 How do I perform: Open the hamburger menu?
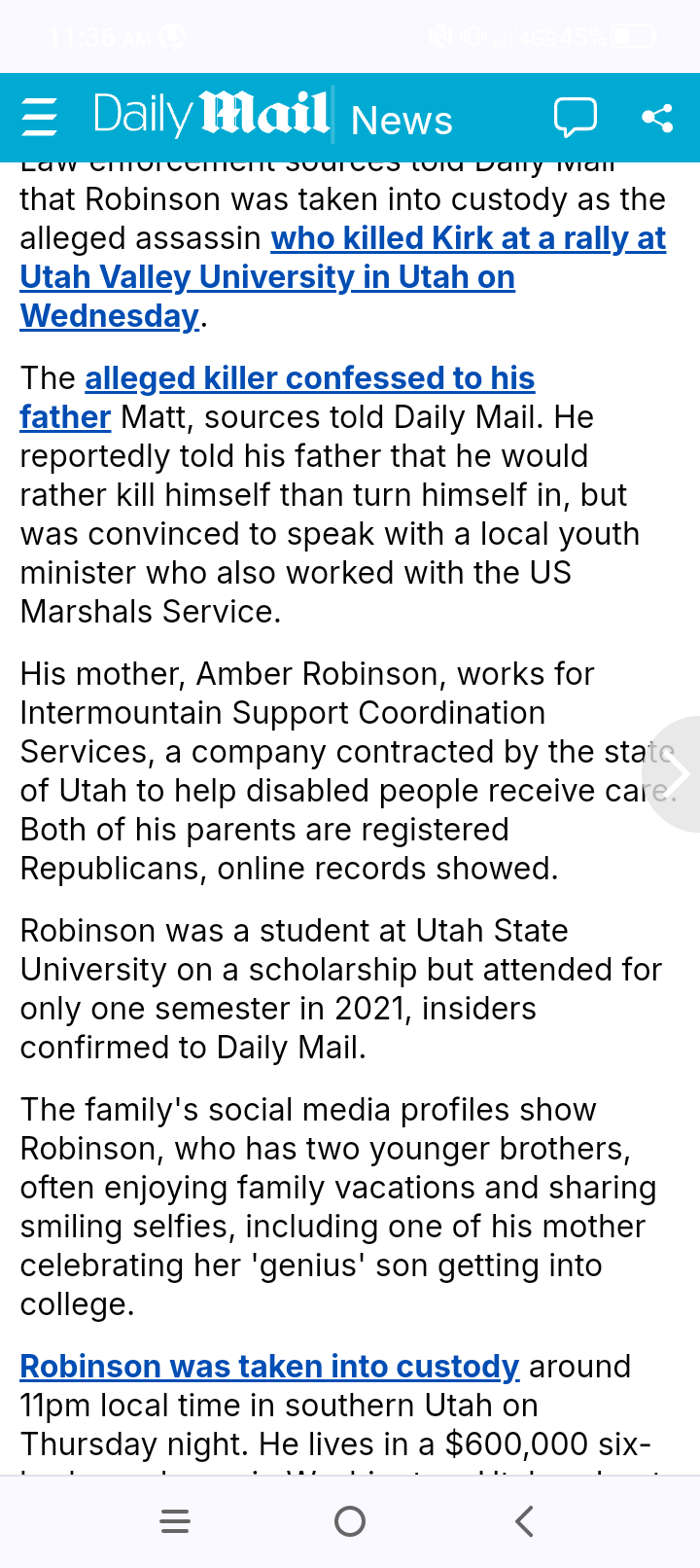point(40,118)
